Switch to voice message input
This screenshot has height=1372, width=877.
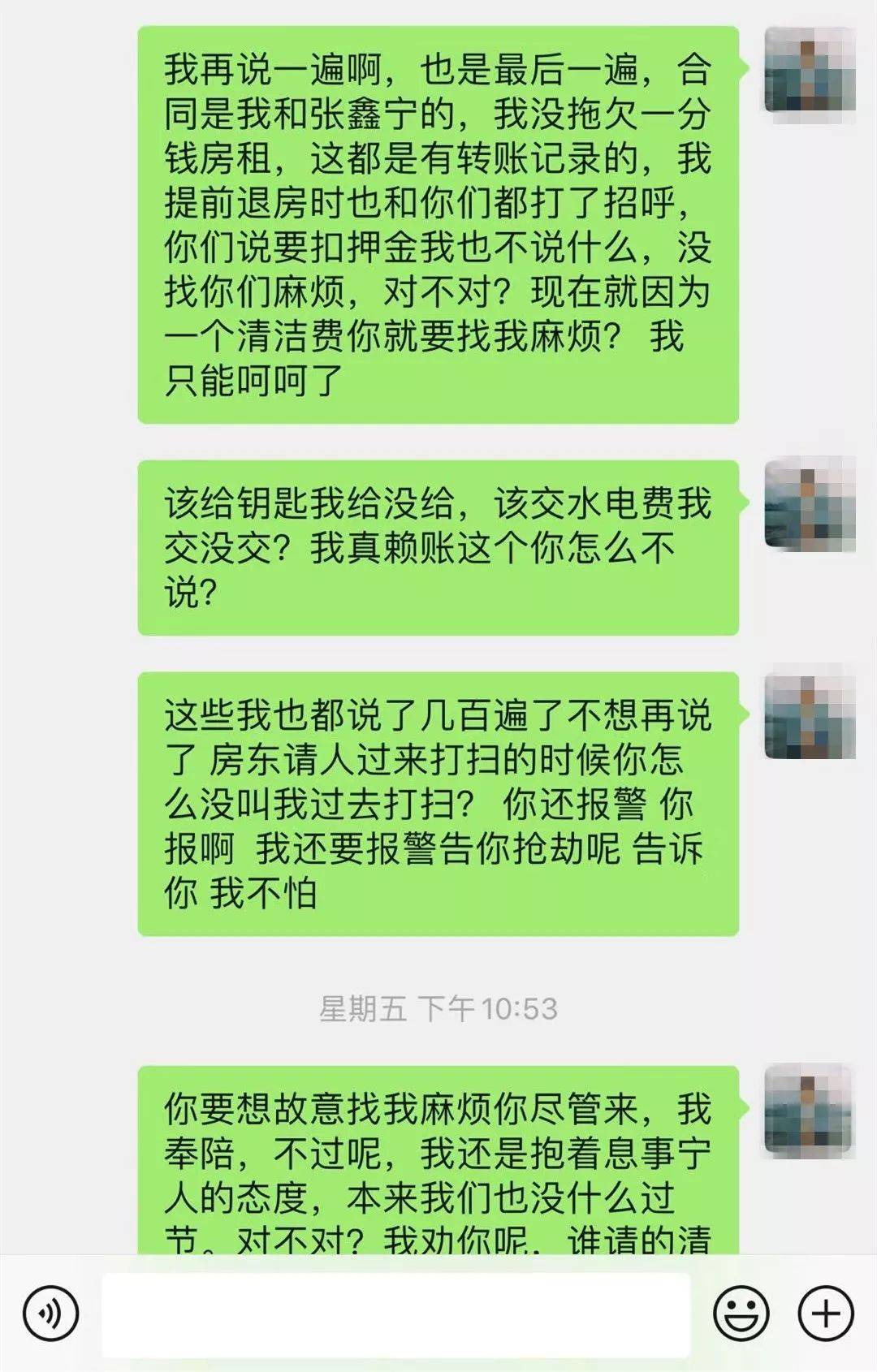coord(50,1313)
